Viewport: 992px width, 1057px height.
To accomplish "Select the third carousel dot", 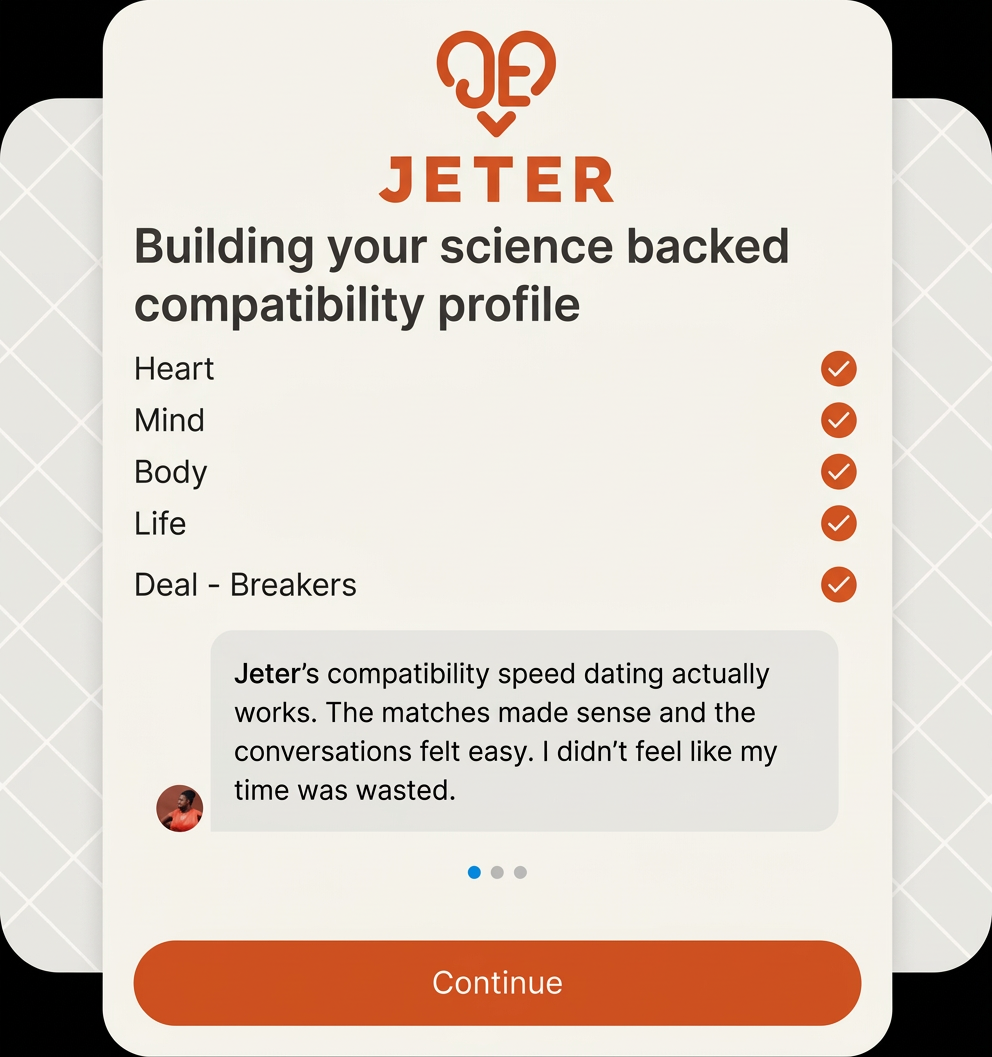I will click(x=520, y=872).
